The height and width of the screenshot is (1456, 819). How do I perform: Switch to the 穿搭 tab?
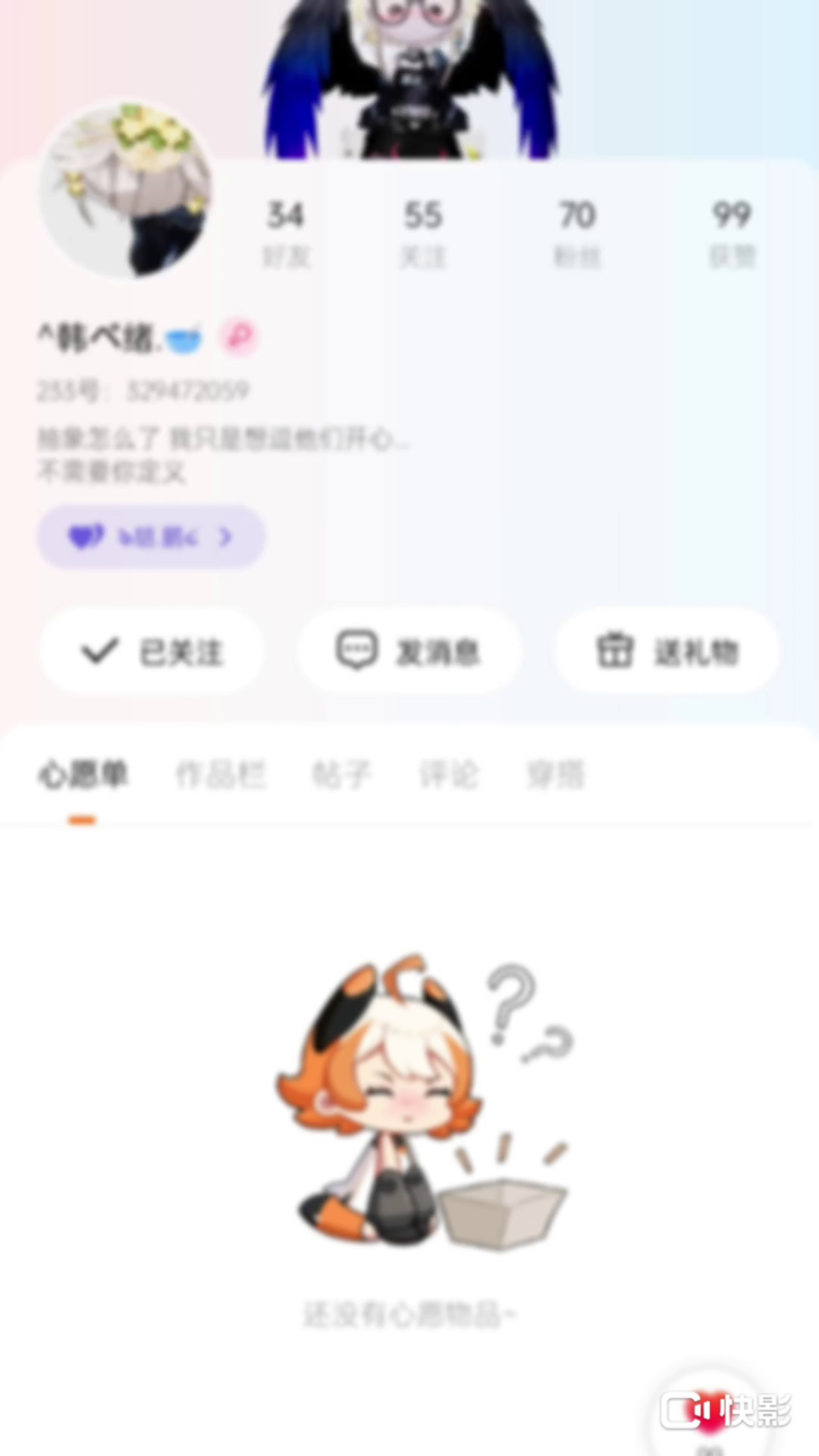(556, 775)
